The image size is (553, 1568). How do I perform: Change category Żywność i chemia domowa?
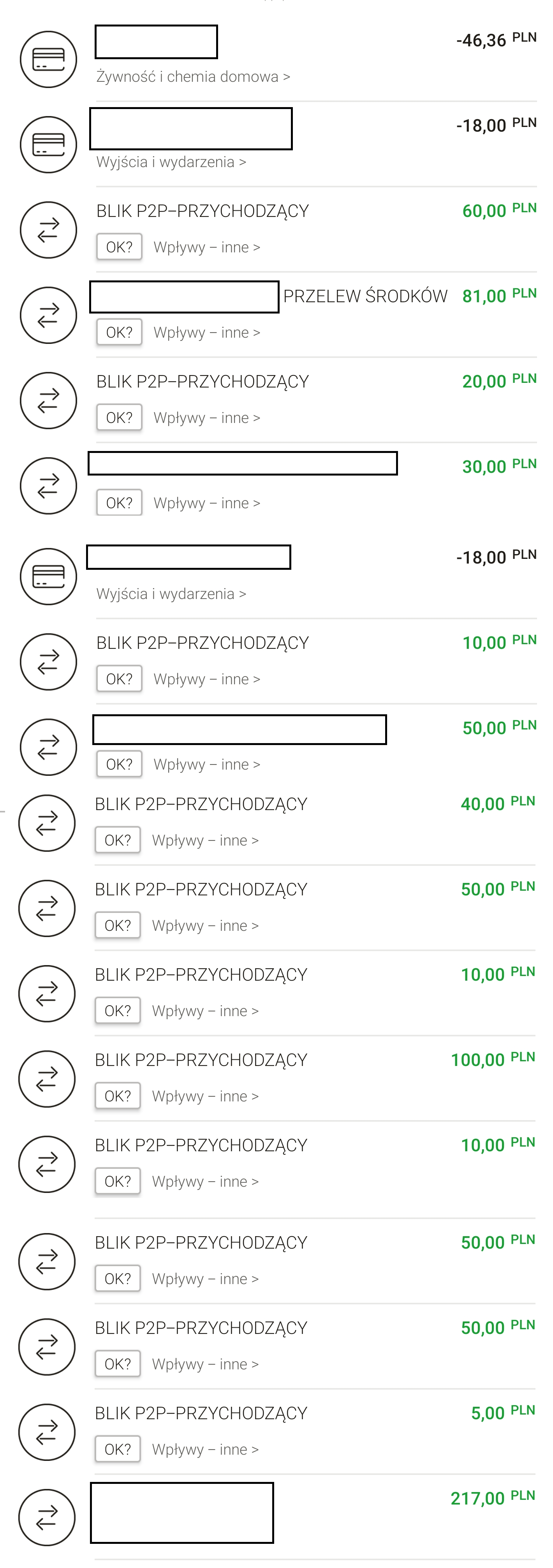point(193,77)
